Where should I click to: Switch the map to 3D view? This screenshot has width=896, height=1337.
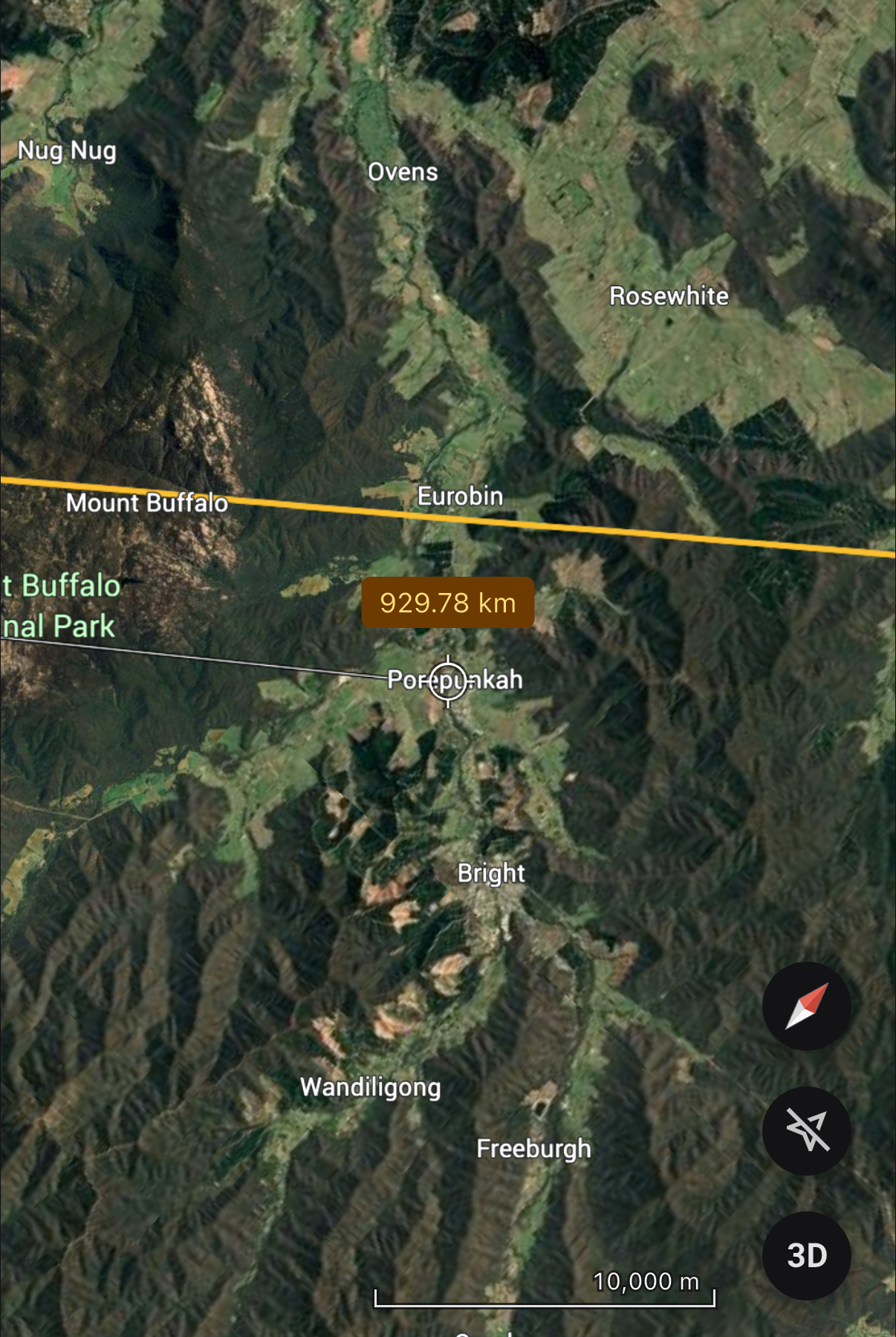pos(806,1255)
